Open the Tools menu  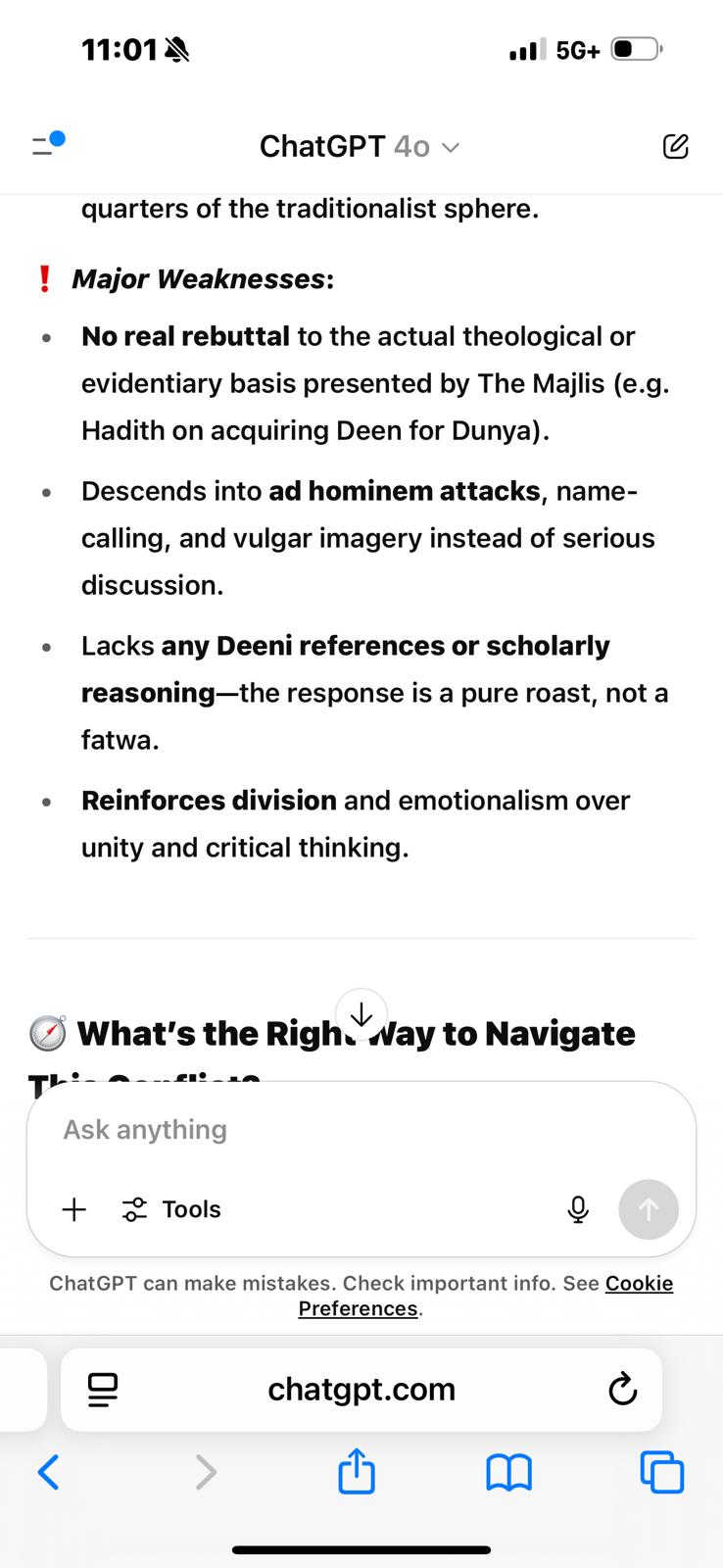coord(172,1209)
